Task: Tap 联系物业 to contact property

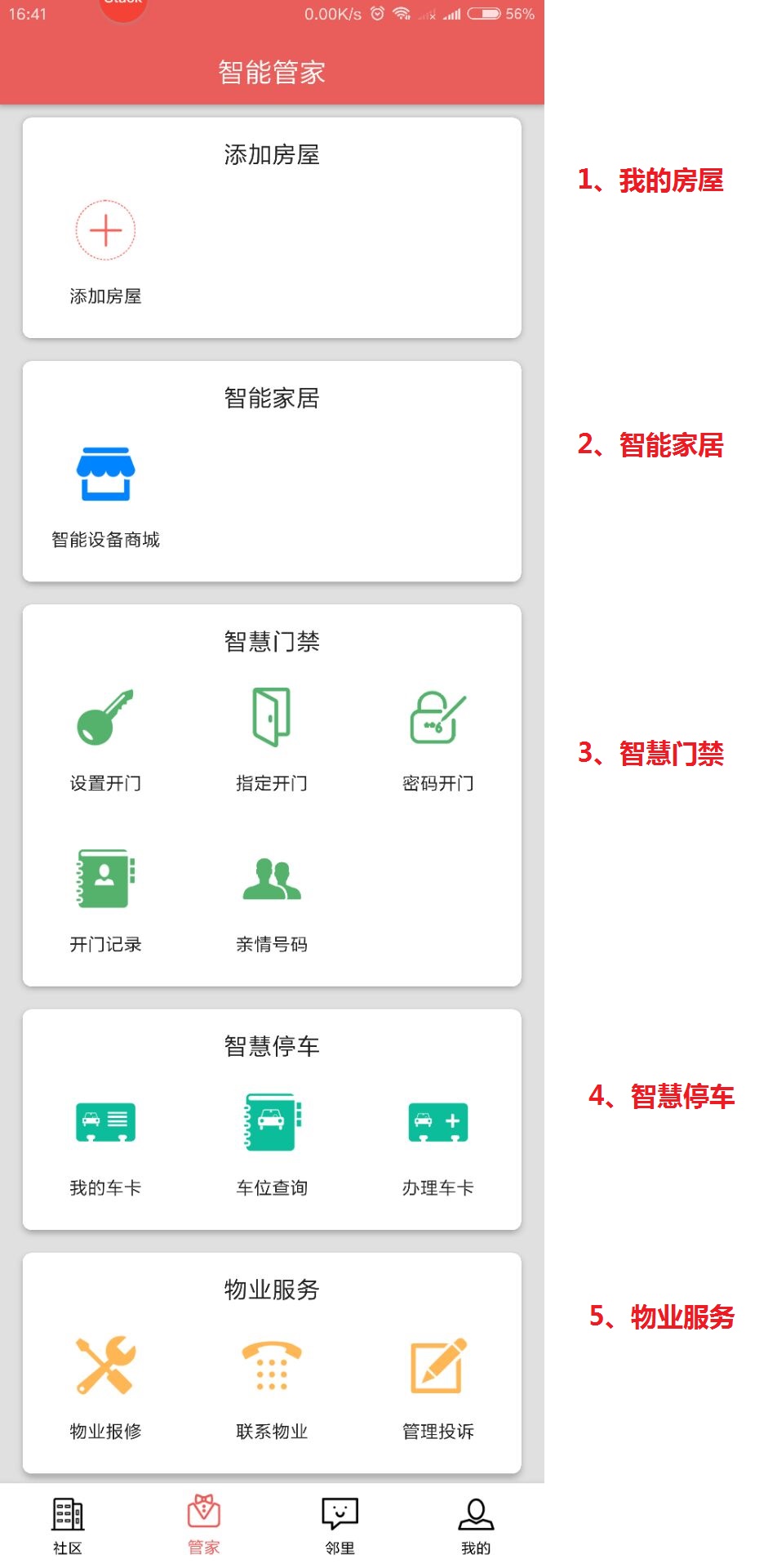Action: click(x=272, y=1365)
